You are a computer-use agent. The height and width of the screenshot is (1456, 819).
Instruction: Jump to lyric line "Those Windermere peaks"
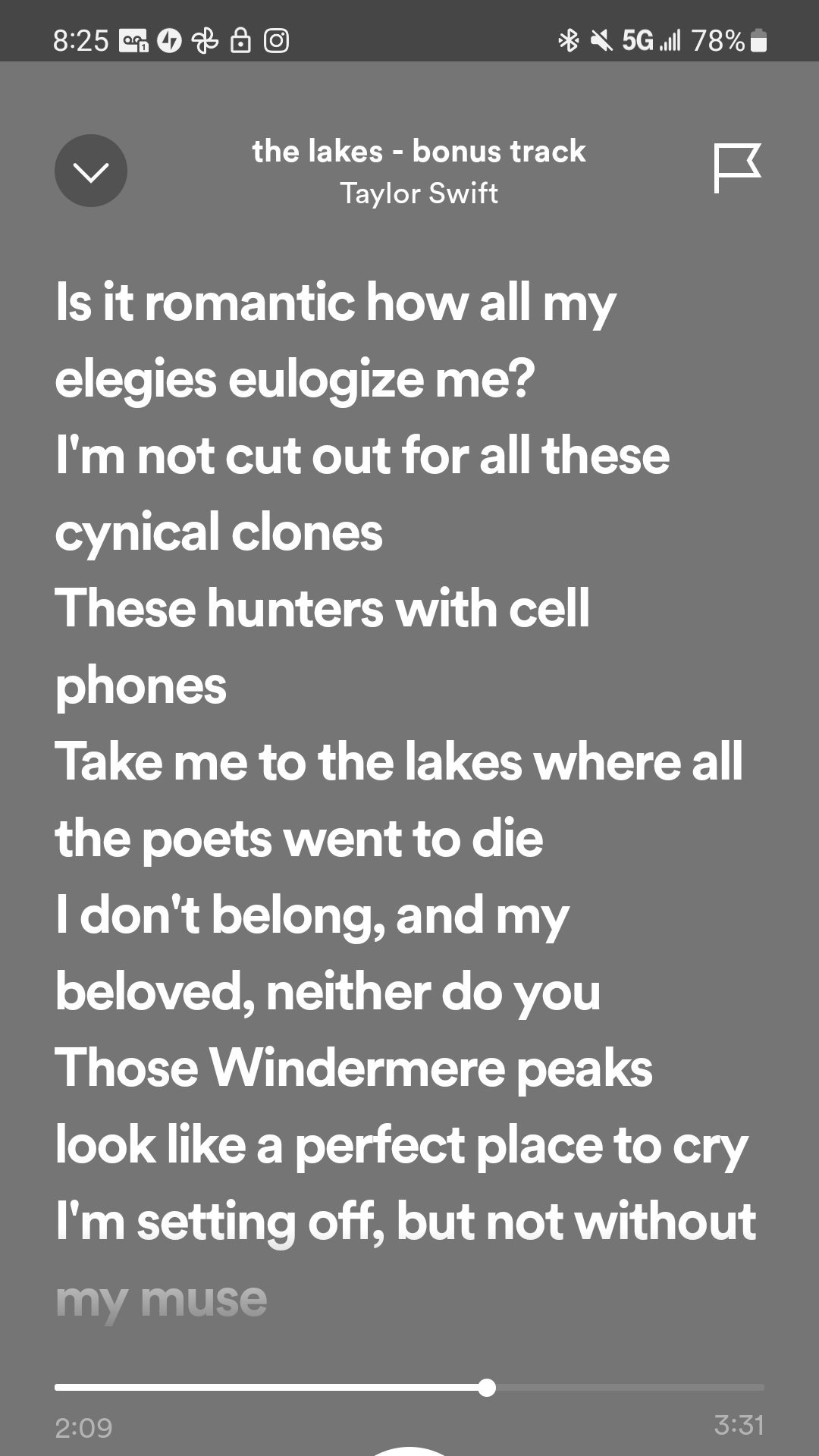point(353,1068)
